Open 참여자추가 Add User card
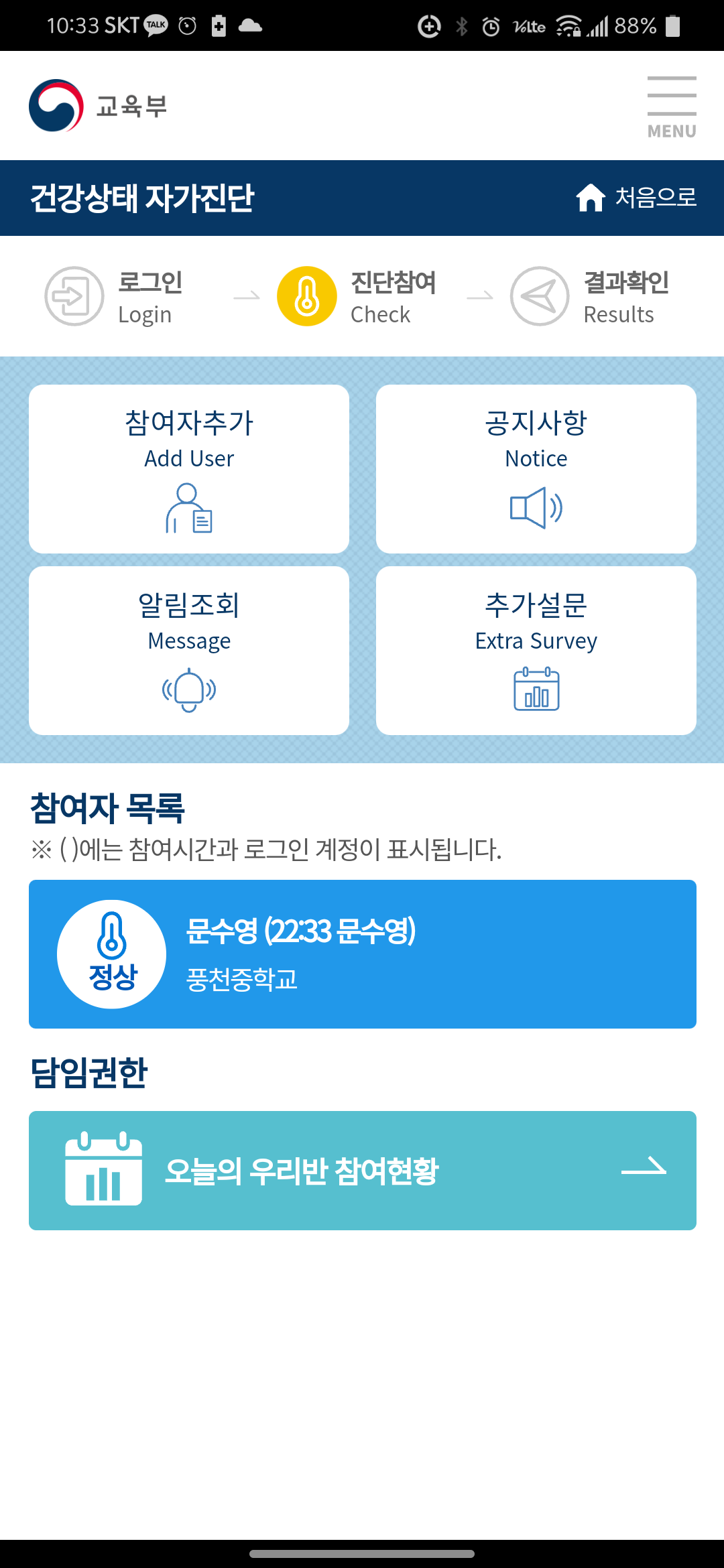The height and width of the screenshot is (1568, 724). 189,469
